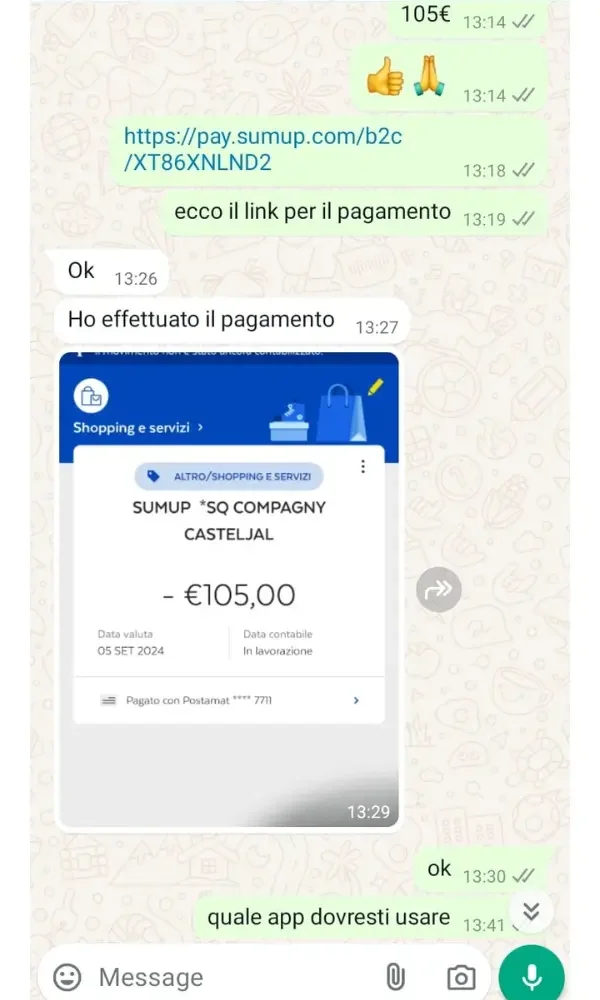Image resolution: width=600 pixels, height=1000 pixels.
Task: Open the pay.sumup.com payment link
Action: click(x=262, y=149)
